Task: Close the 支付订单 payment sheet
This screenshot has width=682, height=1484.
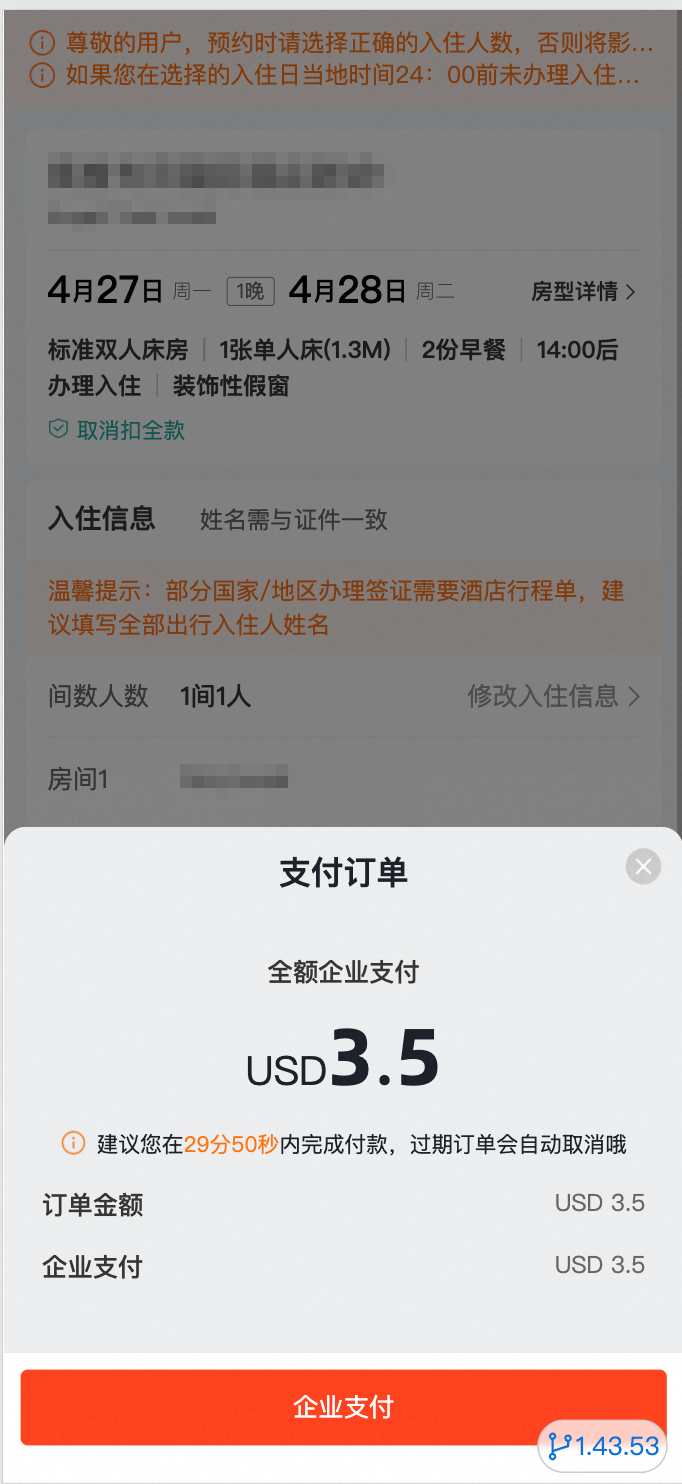Action: tap(643, 866)
